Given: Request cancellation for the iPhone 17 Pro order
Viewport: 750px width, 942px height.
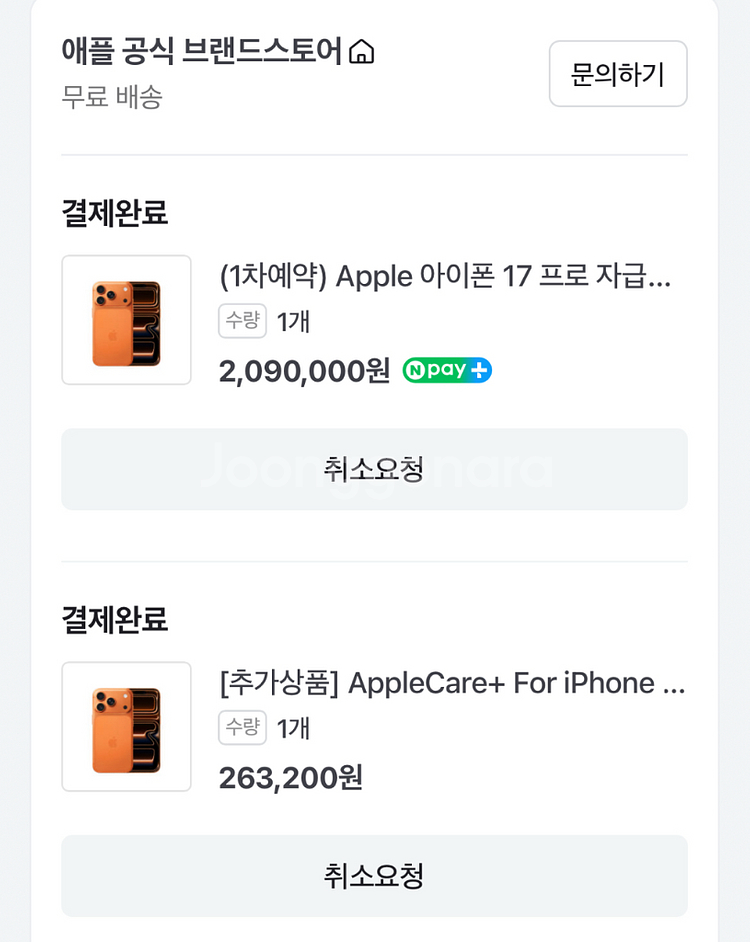Looking at the screenshot, I should pyautogui.click(x=375, y=470).
